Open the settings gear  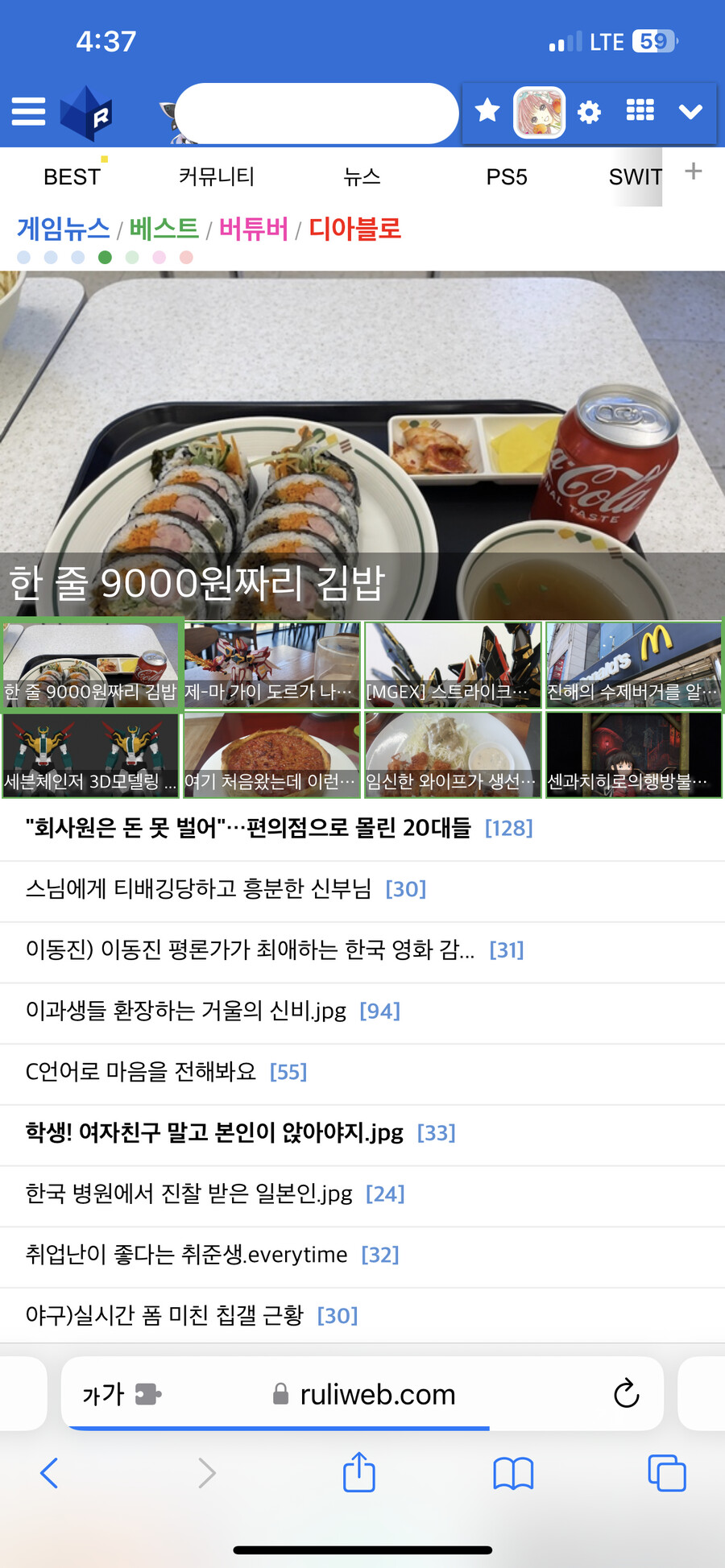[x=590, y=112]
